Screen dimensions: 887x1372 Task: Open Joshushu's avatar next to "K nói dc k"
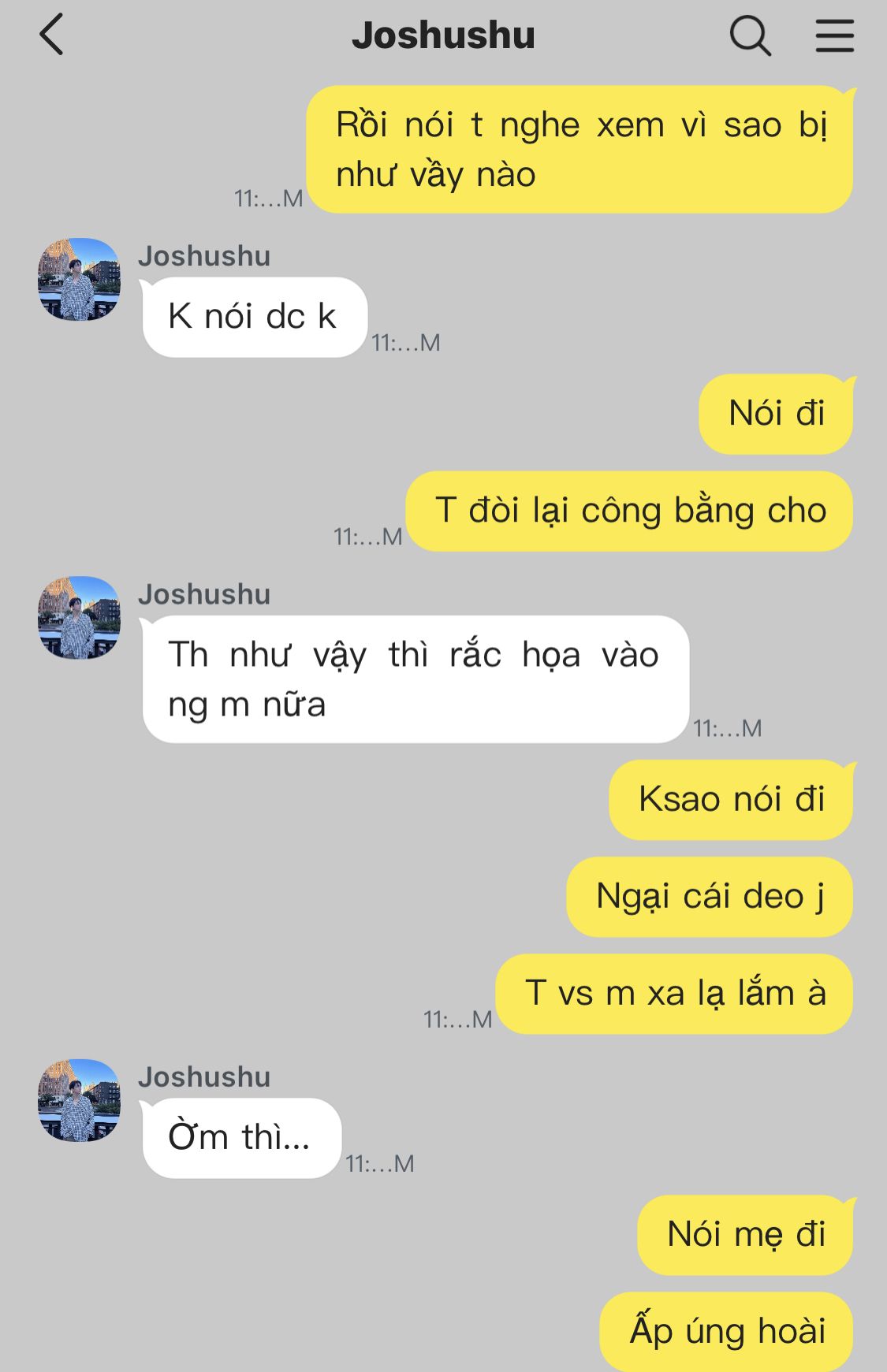click(79, 279)
